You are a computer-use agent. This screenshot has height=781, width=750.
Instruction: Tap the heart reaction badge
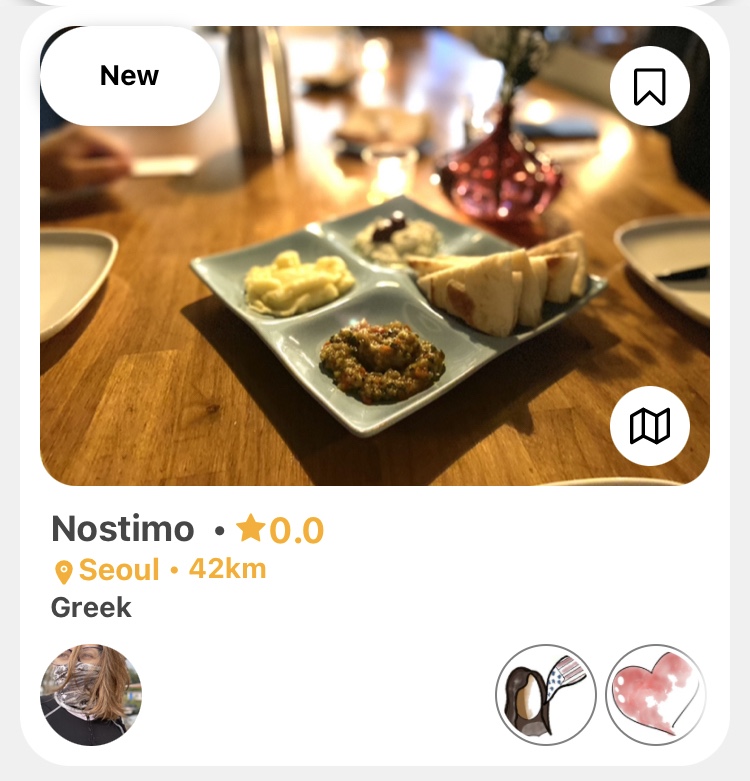656,695
